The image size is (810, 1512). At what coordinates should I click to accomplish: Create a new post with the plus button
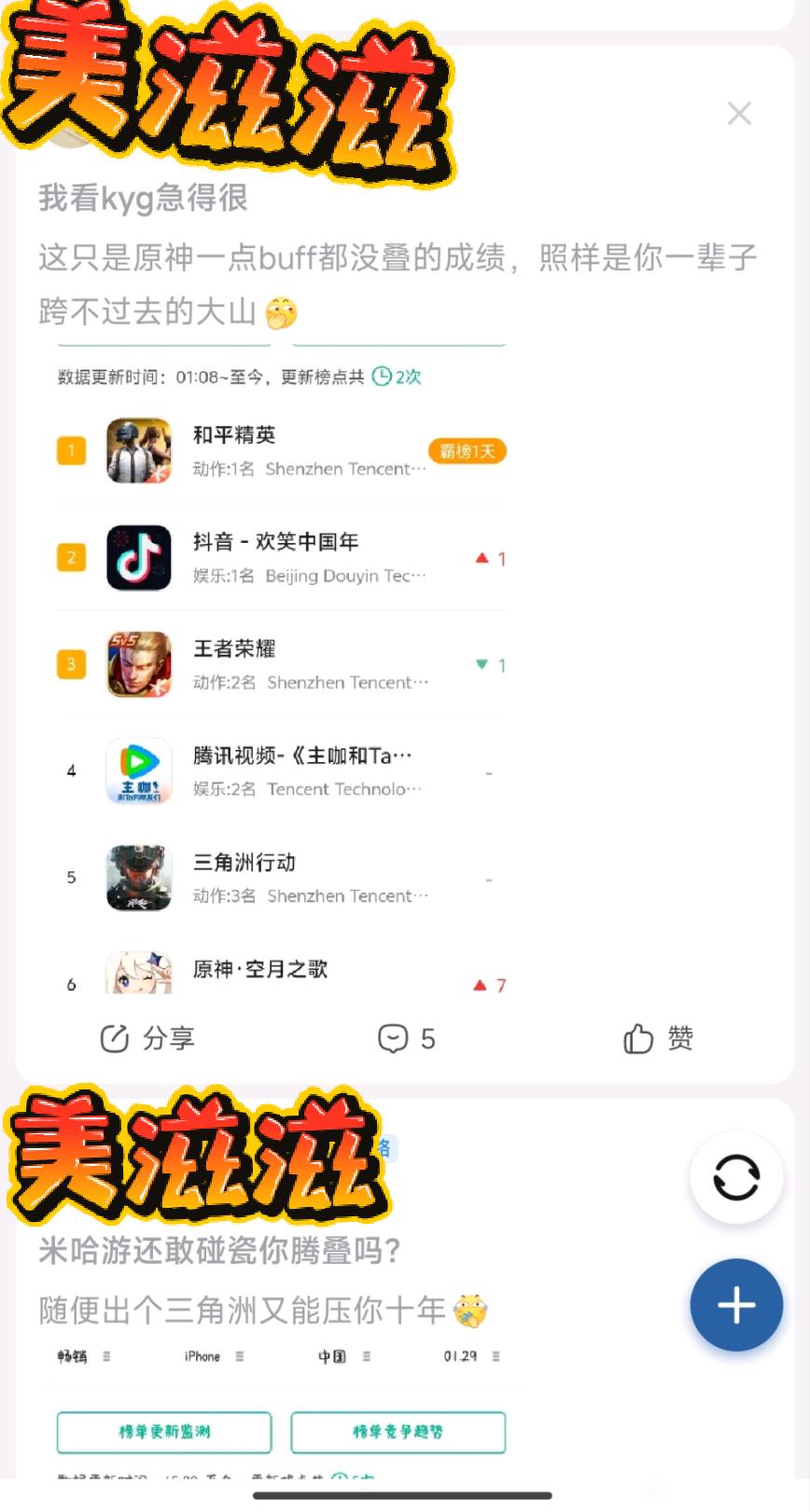(x=735, y=1304)
